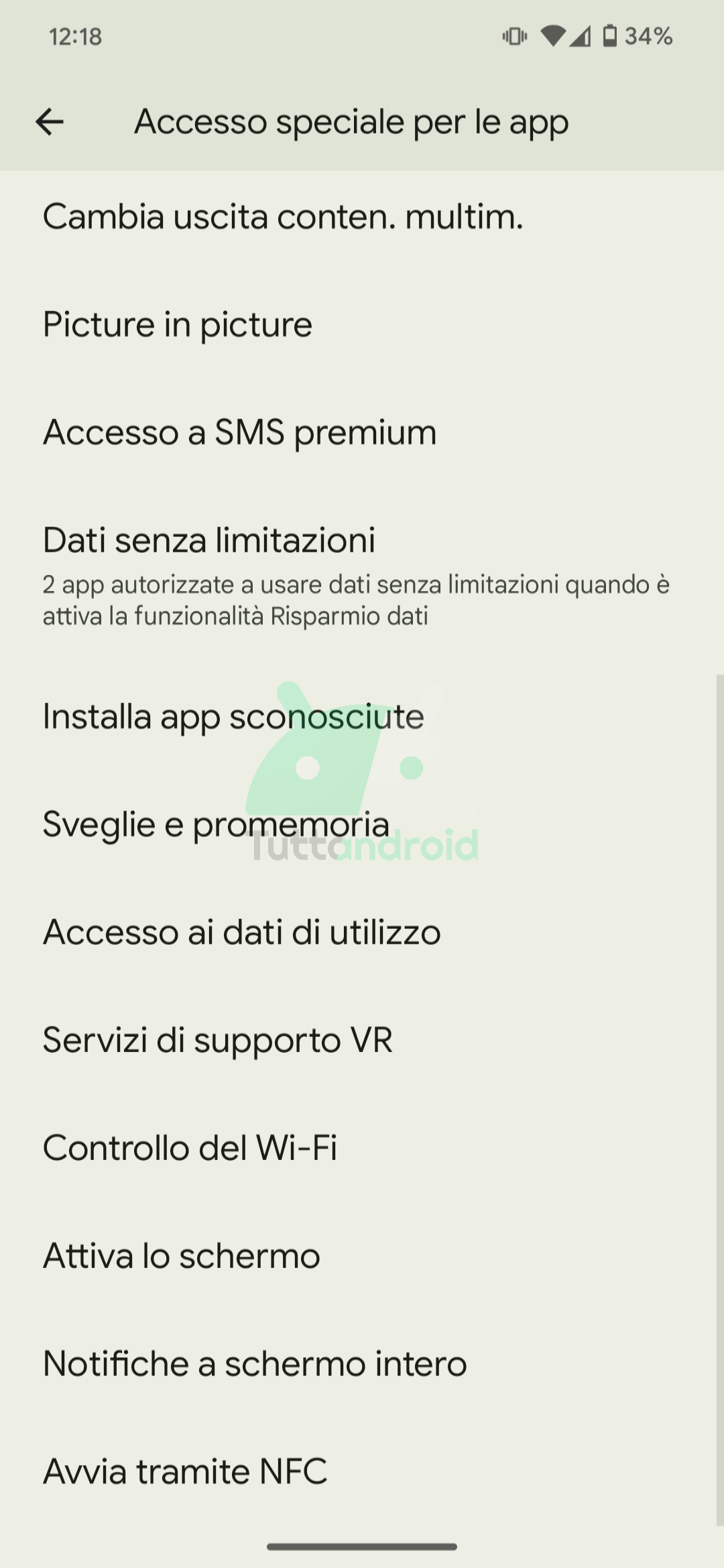Open Attiva lo schermo
Screen dimensions: 724x1568
click(362, 1256)
